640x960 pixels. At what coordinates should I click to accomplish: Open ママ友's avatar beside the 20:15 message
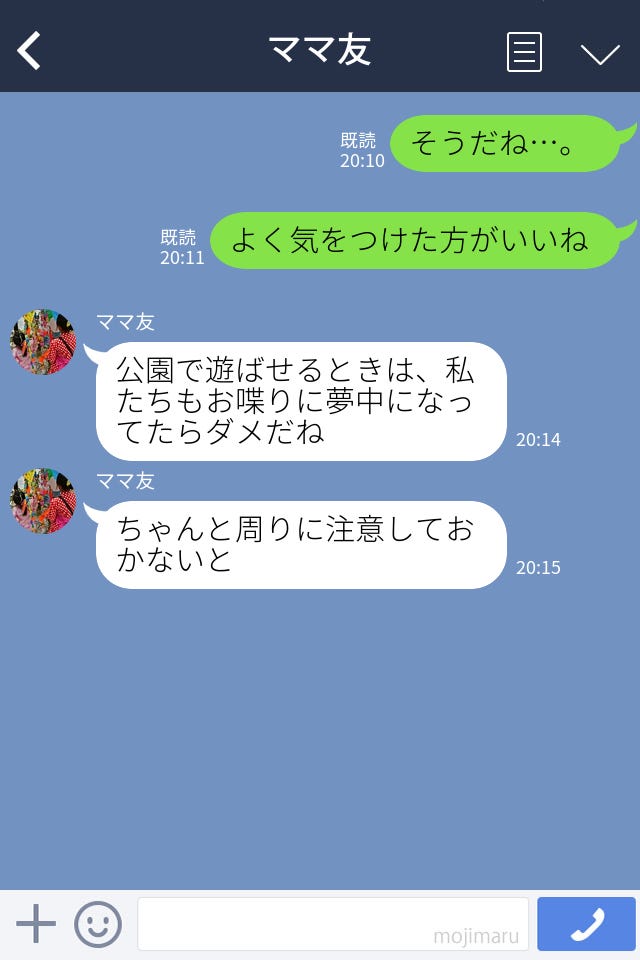click(43, 501)
